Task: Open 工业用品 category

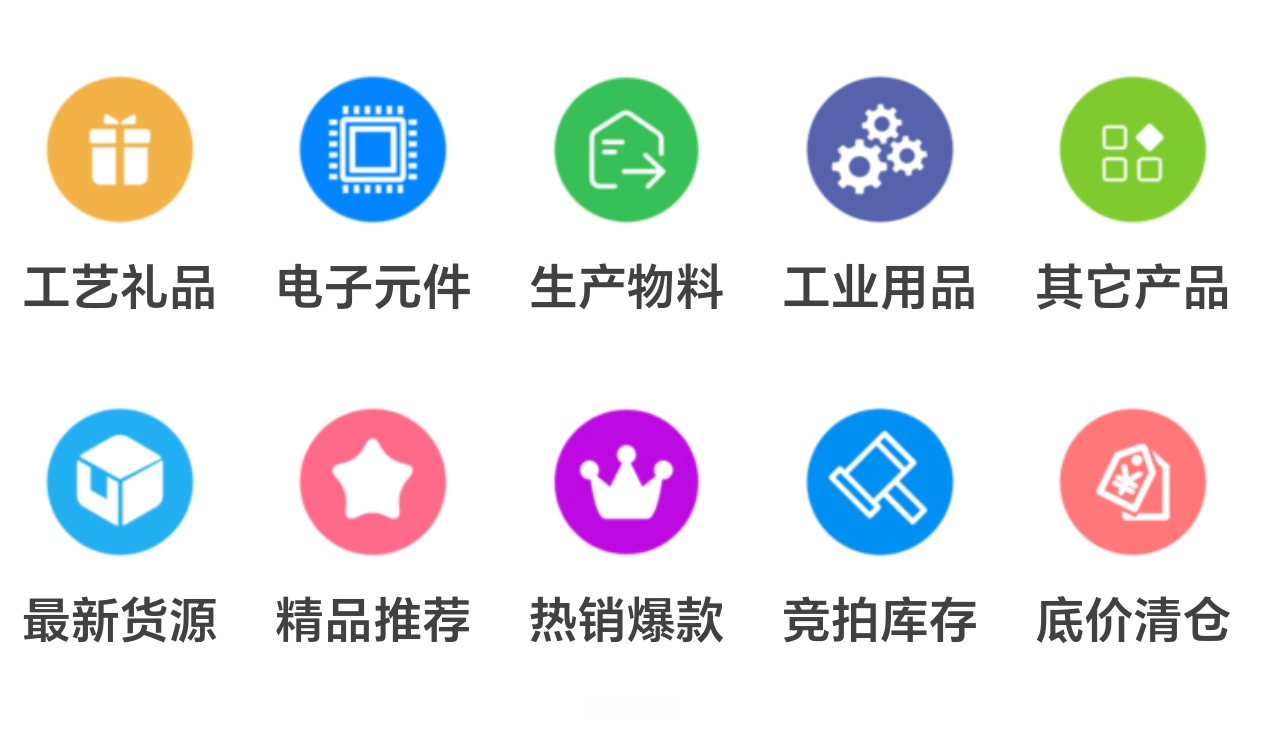Action: (x=879, y=150)
